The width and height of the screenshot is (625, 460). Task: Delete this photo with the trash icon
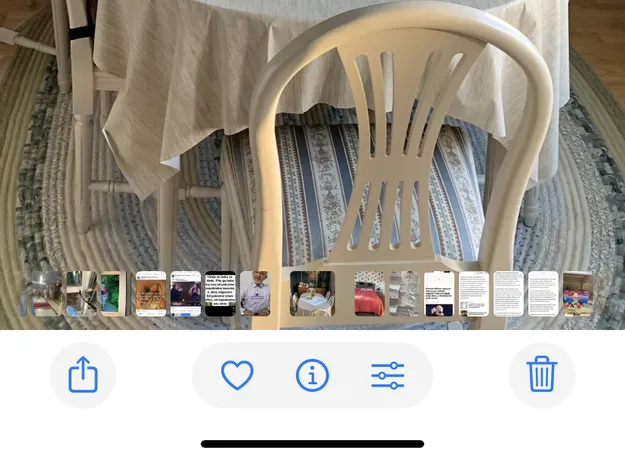[541, 376]
